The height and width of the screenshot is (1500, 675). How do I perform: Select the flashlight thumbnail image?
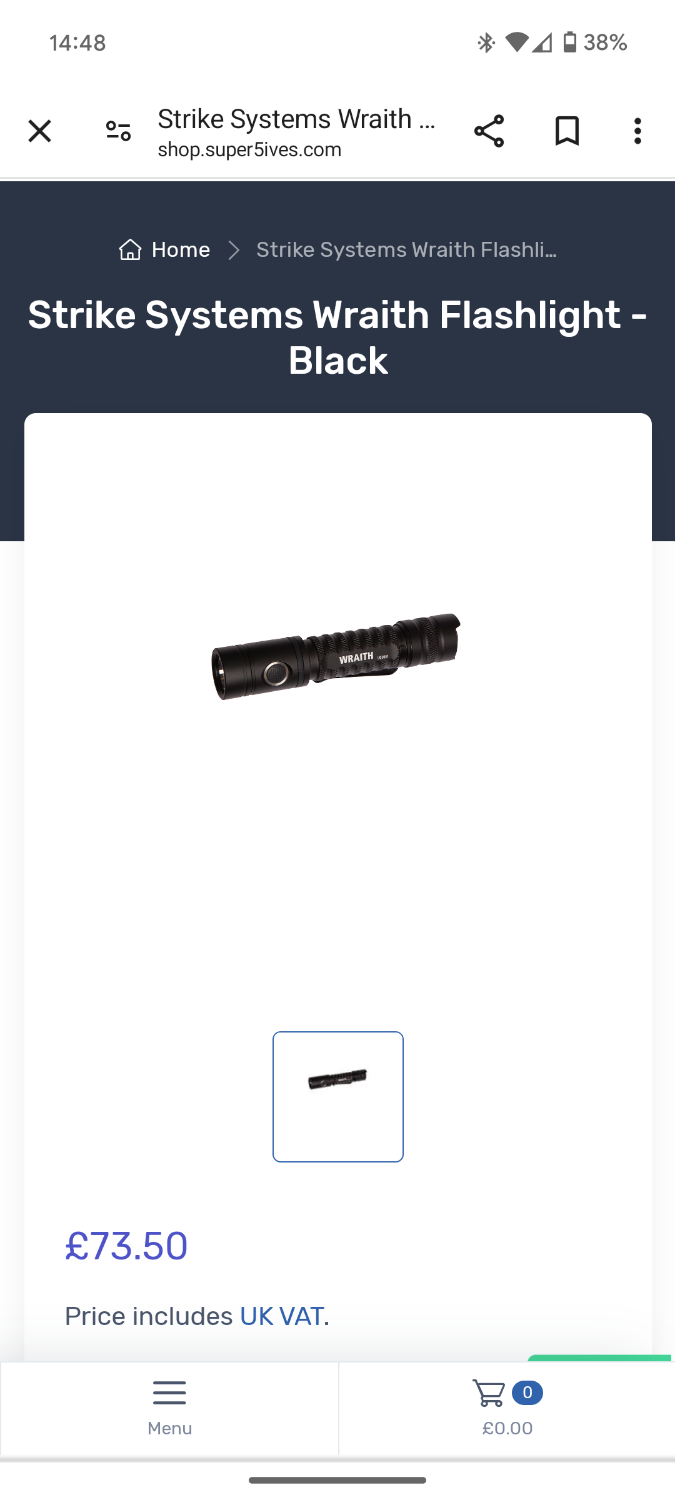[338, 1097]
